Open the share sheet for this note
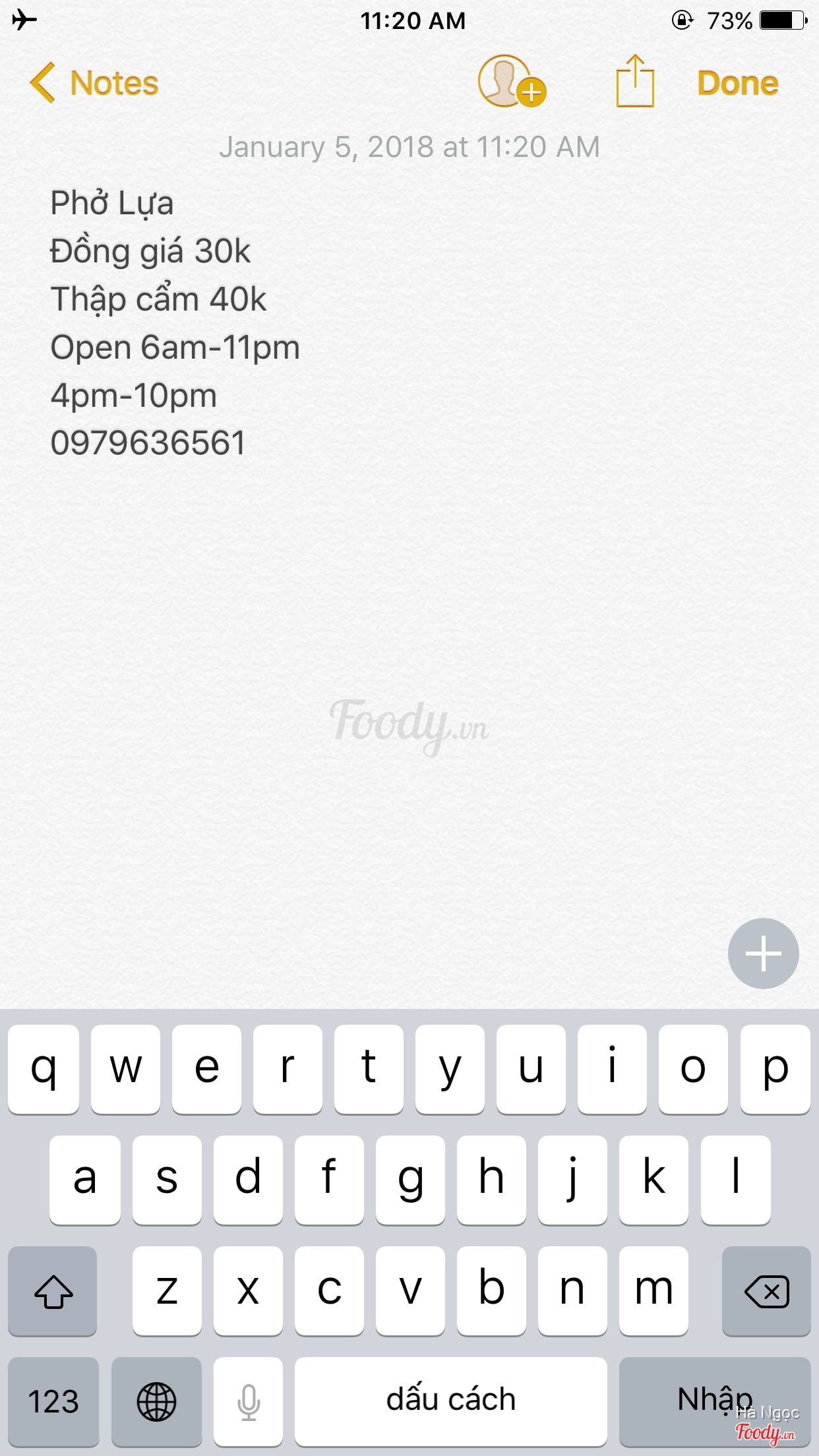This screenshot has height=1456, width=819. pyautogui.click(x=634, y=82)
